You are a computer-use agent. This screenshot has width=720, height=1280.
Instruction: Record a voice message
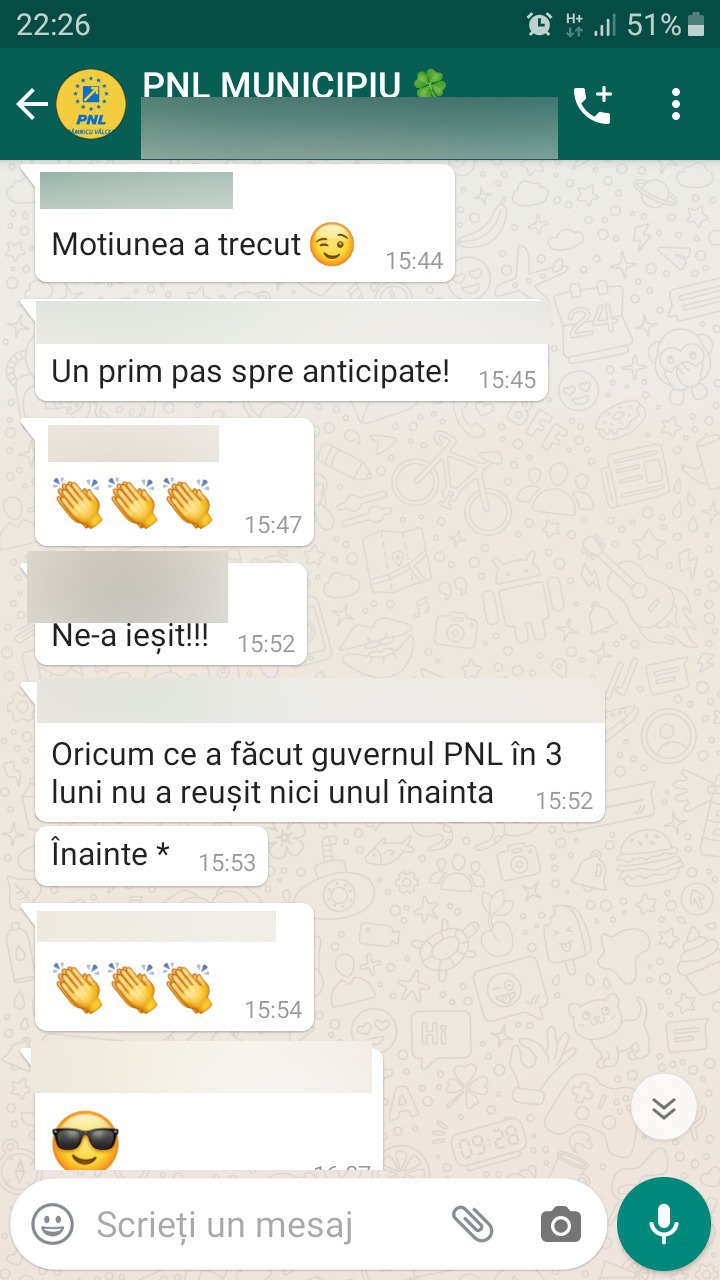(x=663, y=1224)
